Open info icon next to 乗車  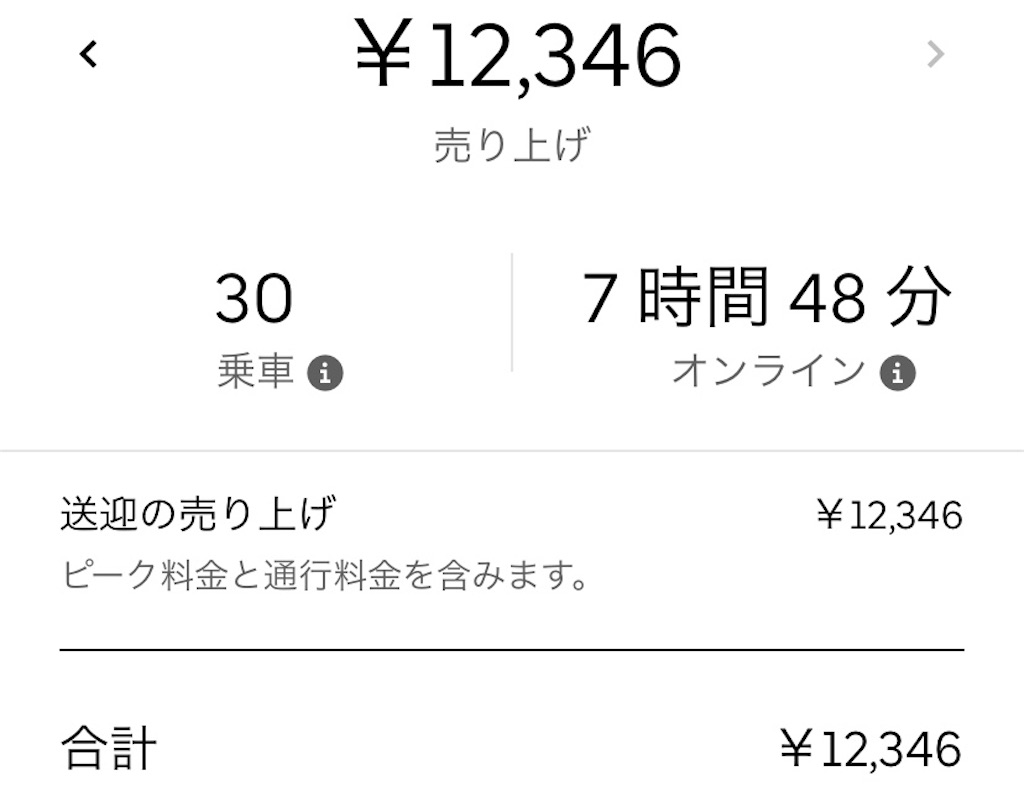point(325,373)
